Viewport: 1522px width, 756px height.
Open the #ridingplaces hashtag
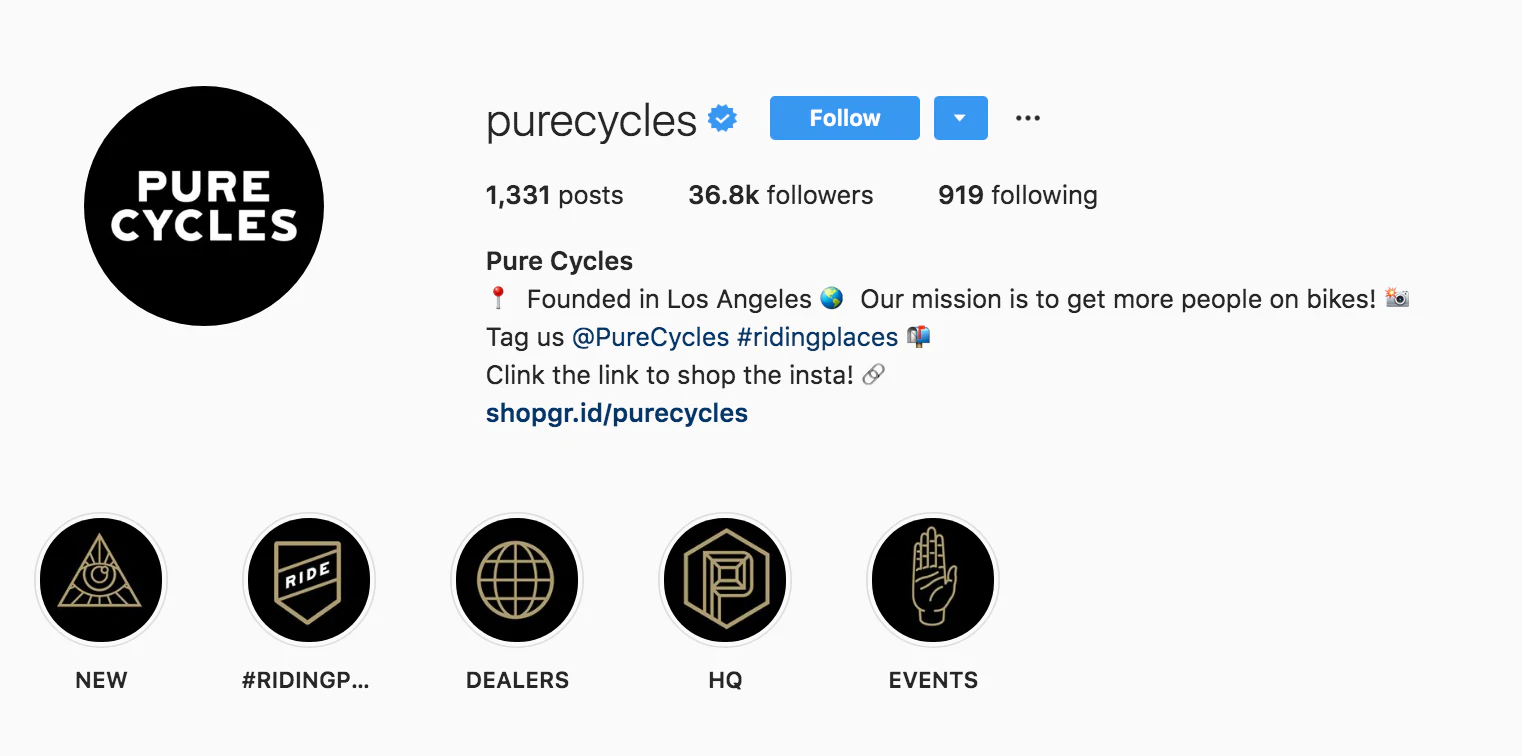coord(817,337)
